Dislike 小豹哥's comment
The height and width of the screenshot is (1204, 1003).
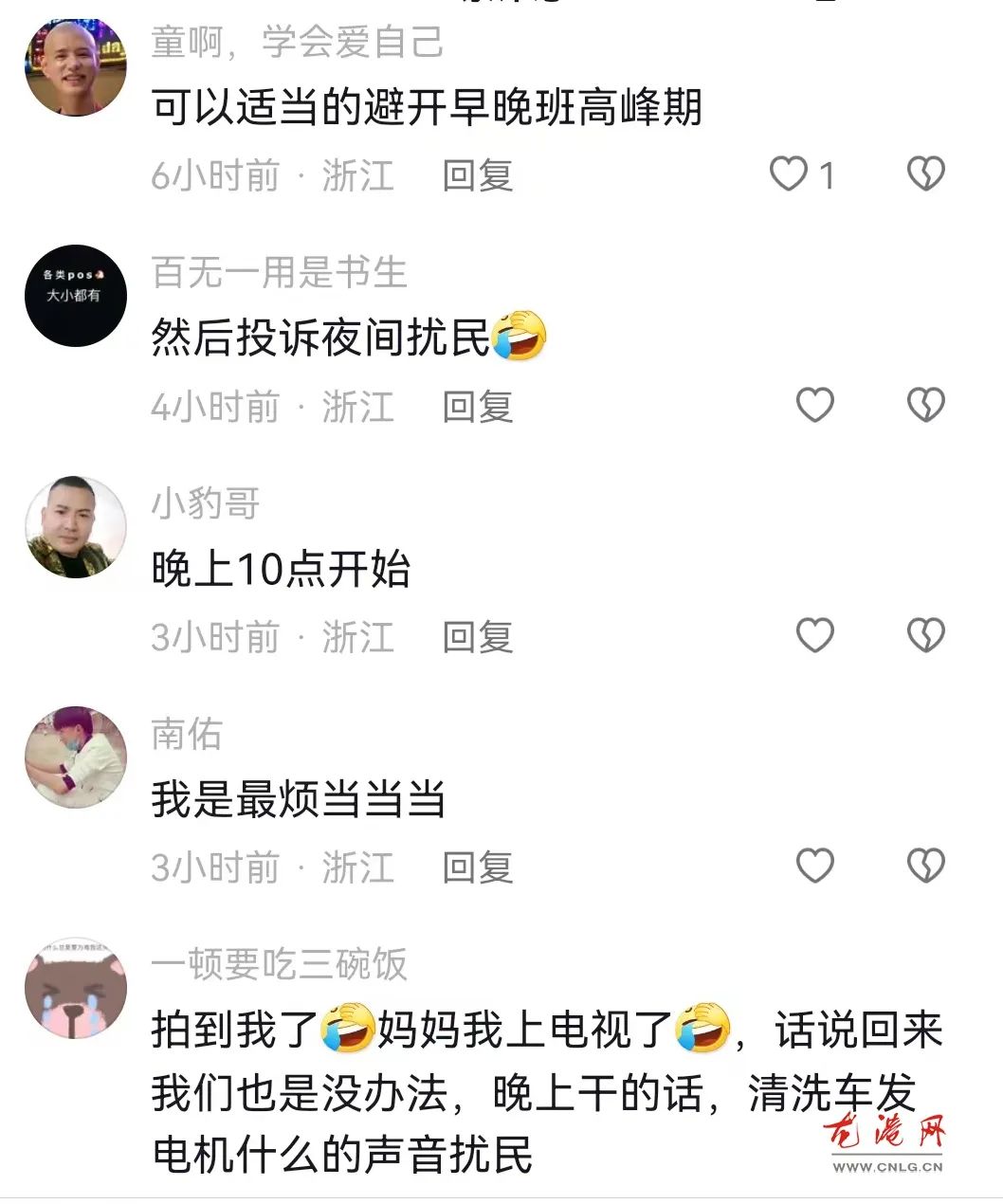pos(925,635)
